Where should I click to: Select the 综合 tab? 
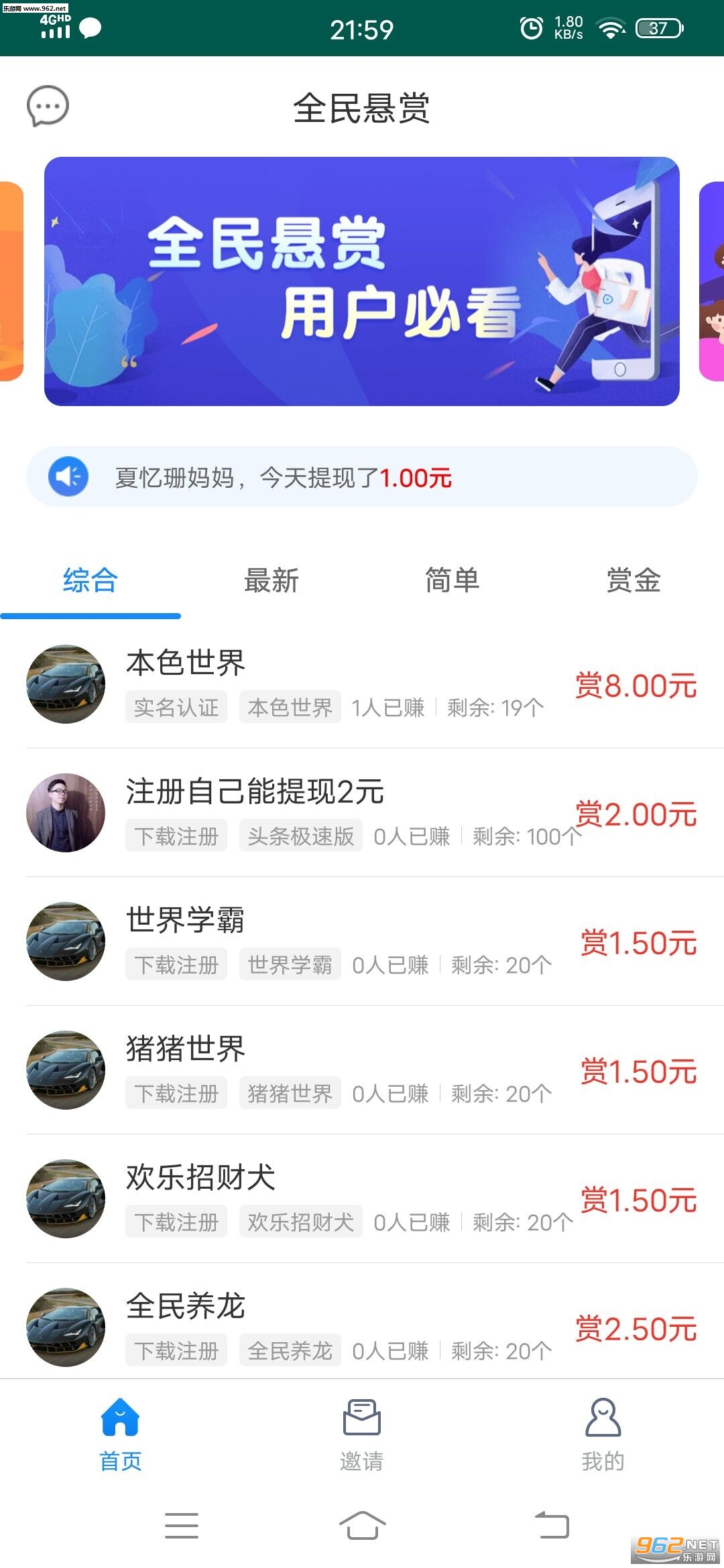click(x=90, y=580)
